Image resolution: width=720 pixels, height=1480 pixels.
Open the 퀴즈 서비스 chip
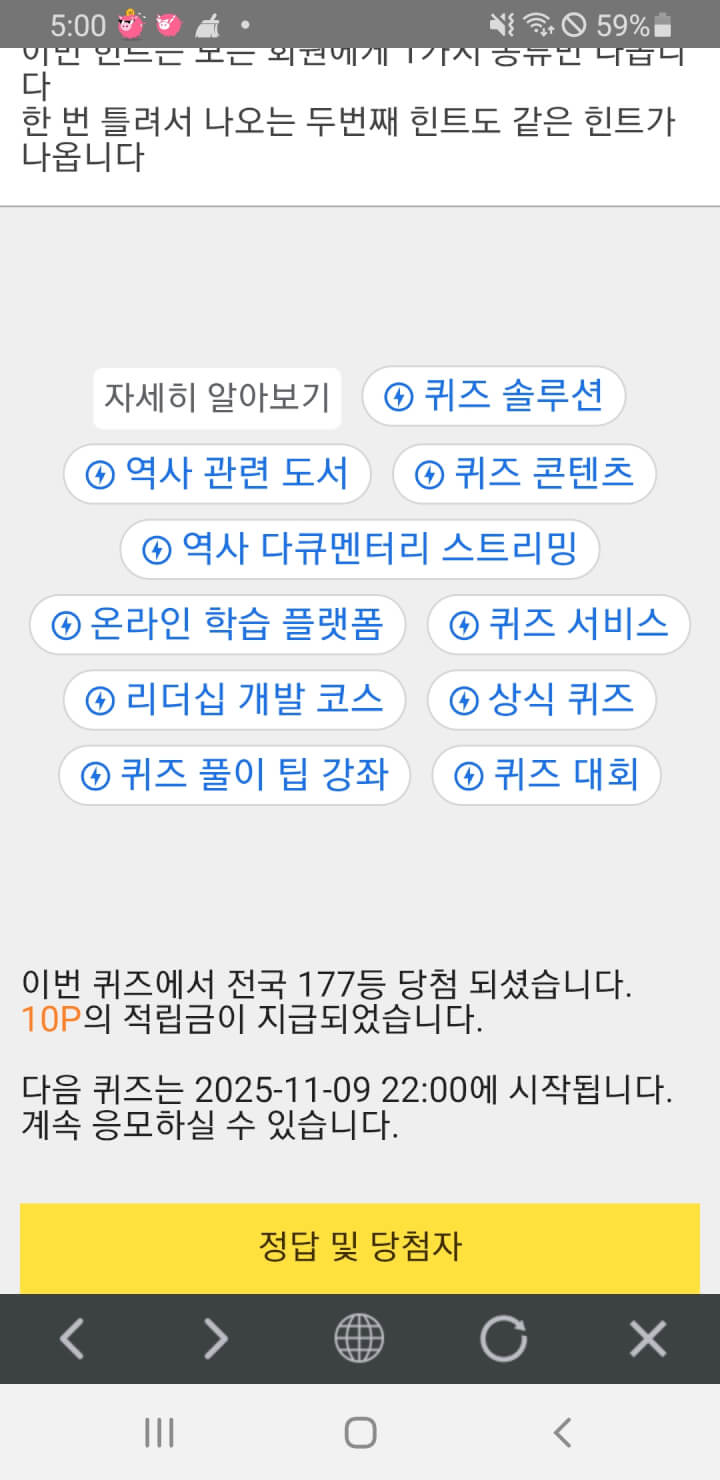pyautogui.click(x=558, y=625)
